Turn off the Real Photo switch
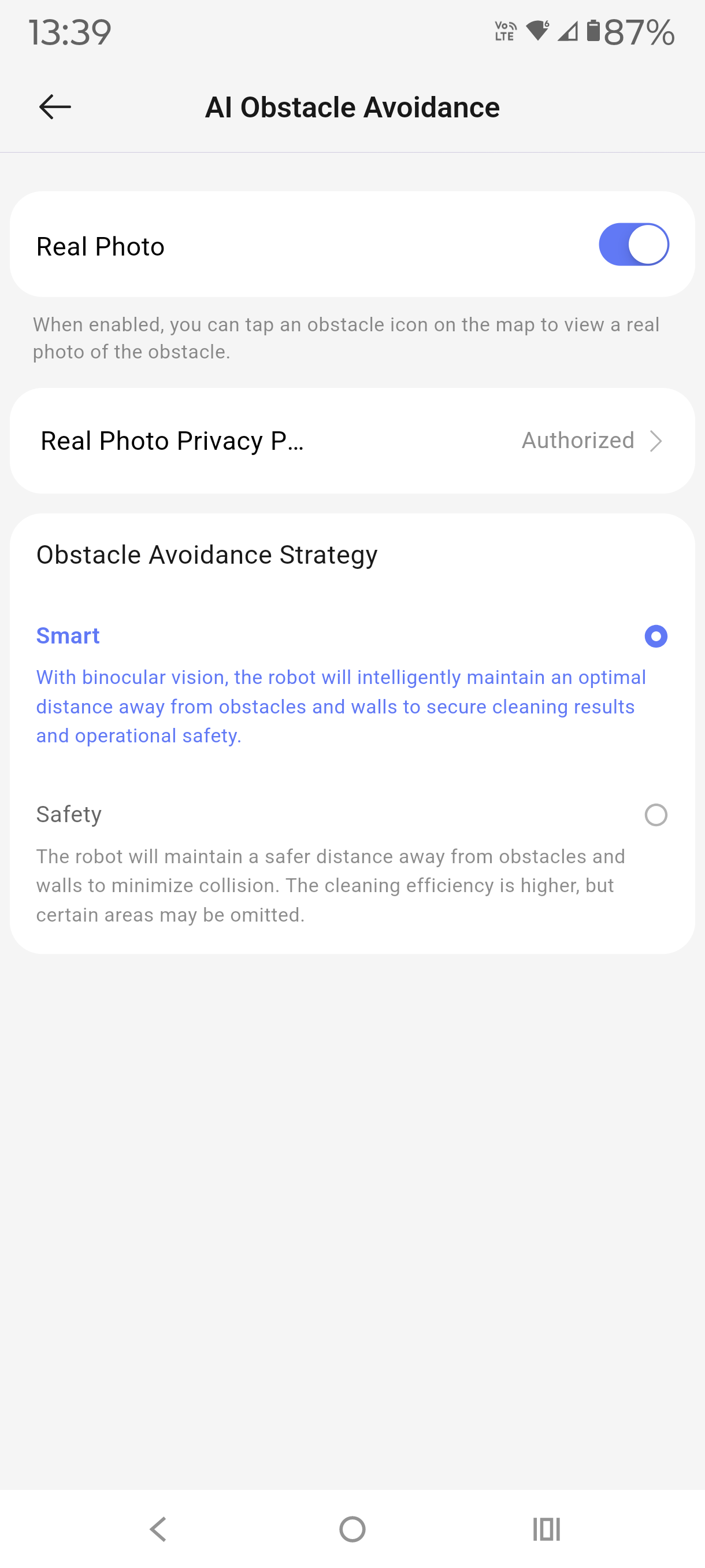Screen dimensions: 705x1568 click(x=633, y=245)
